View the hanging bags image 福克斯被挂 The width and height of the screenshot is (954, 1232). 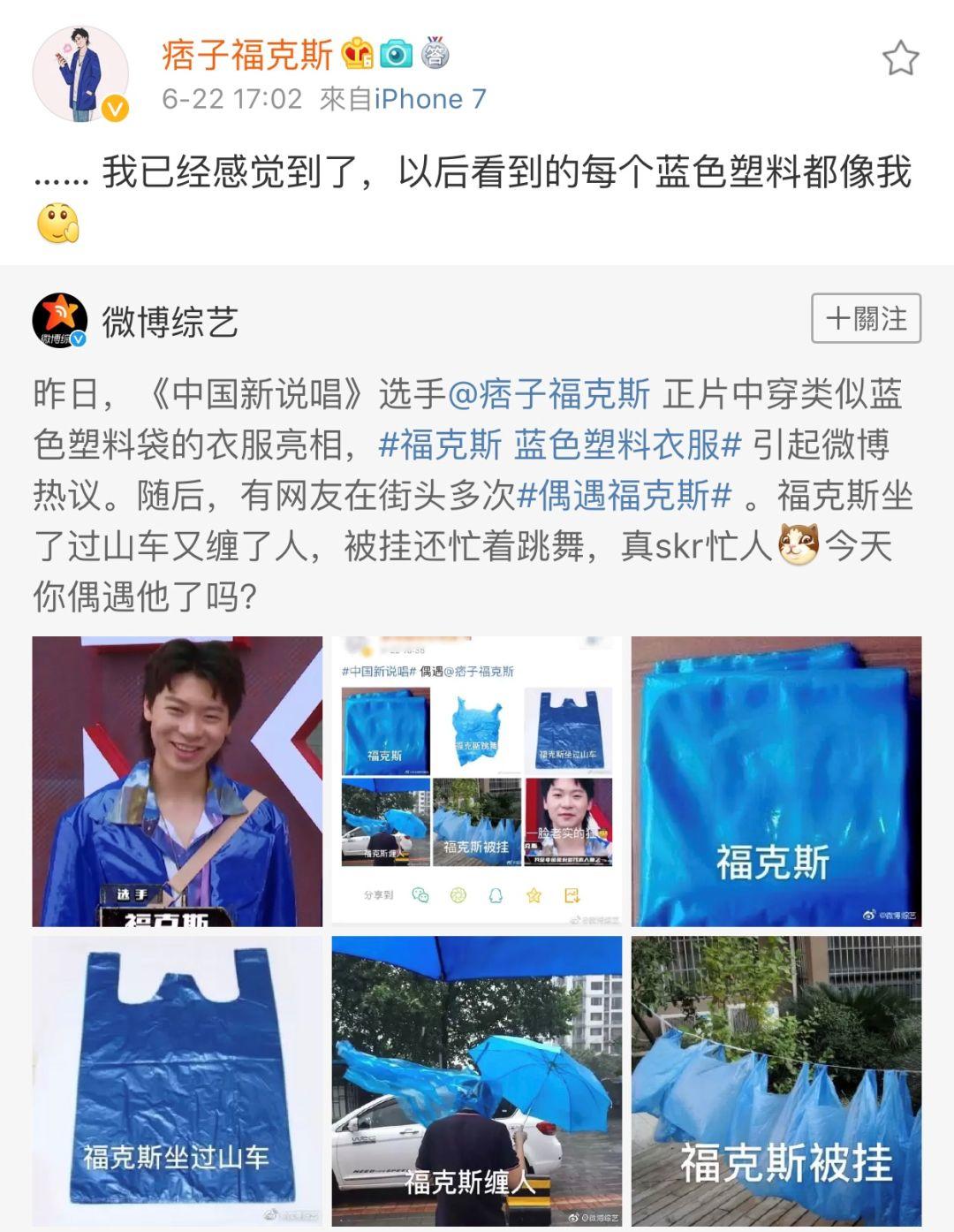coord(776,1080)
